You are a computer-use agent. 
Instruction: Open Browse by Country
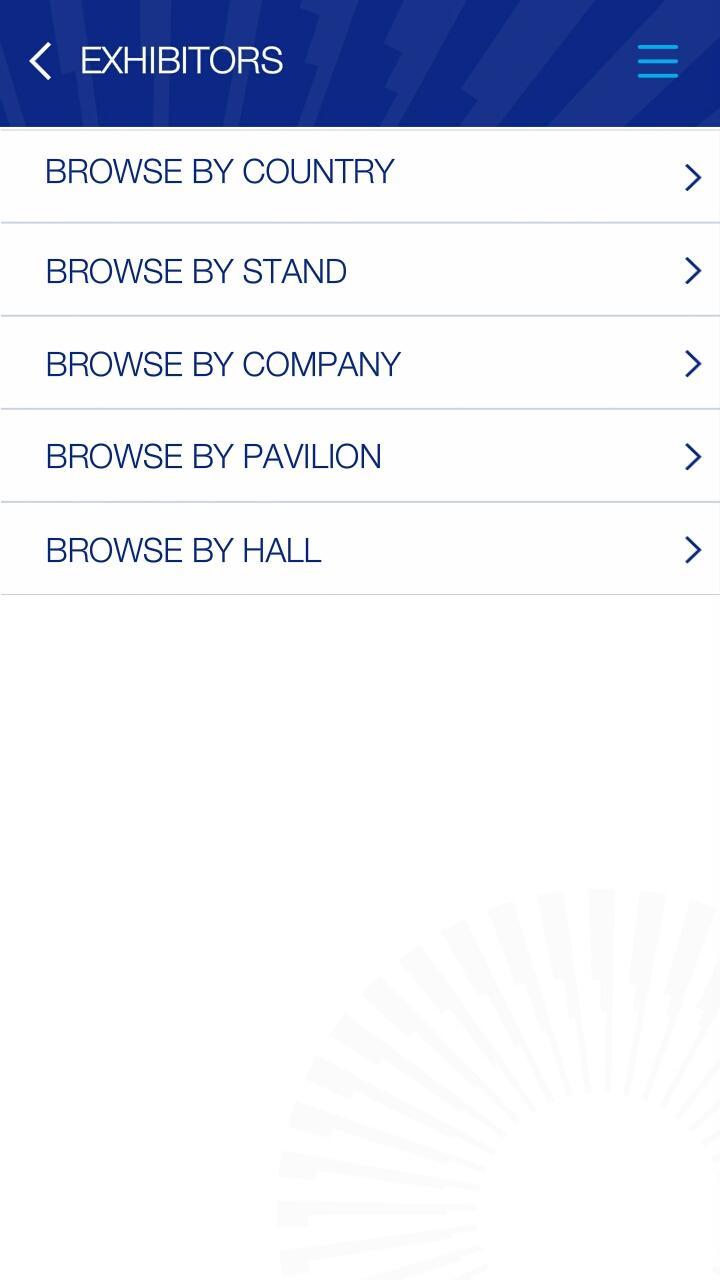(x=360, y=175)
